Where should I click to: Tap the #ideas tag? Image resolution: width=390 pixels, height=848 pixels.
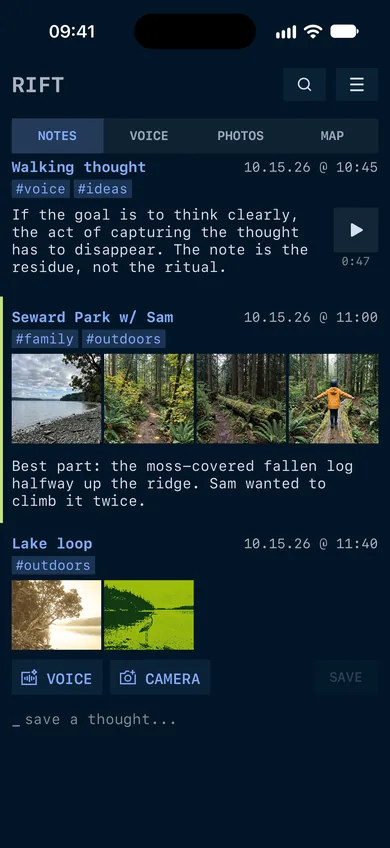pyautogui.click(x=102, y=189)
